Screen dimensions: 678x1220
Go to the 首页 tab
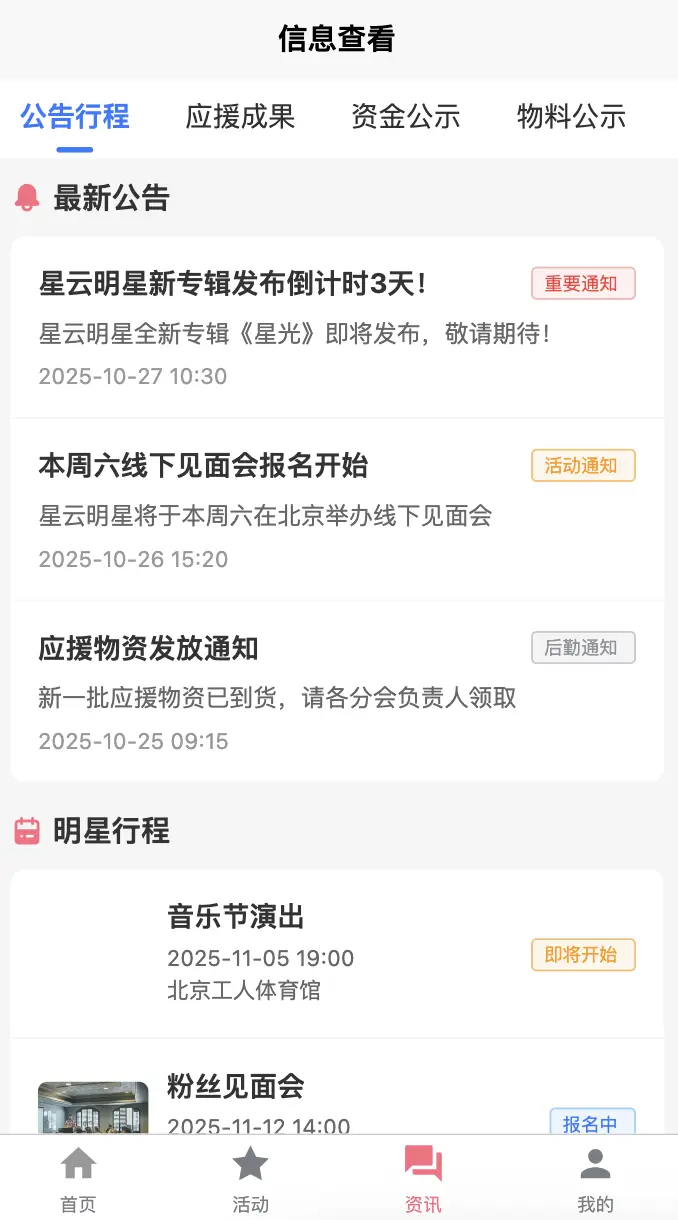click(78, 1179)
